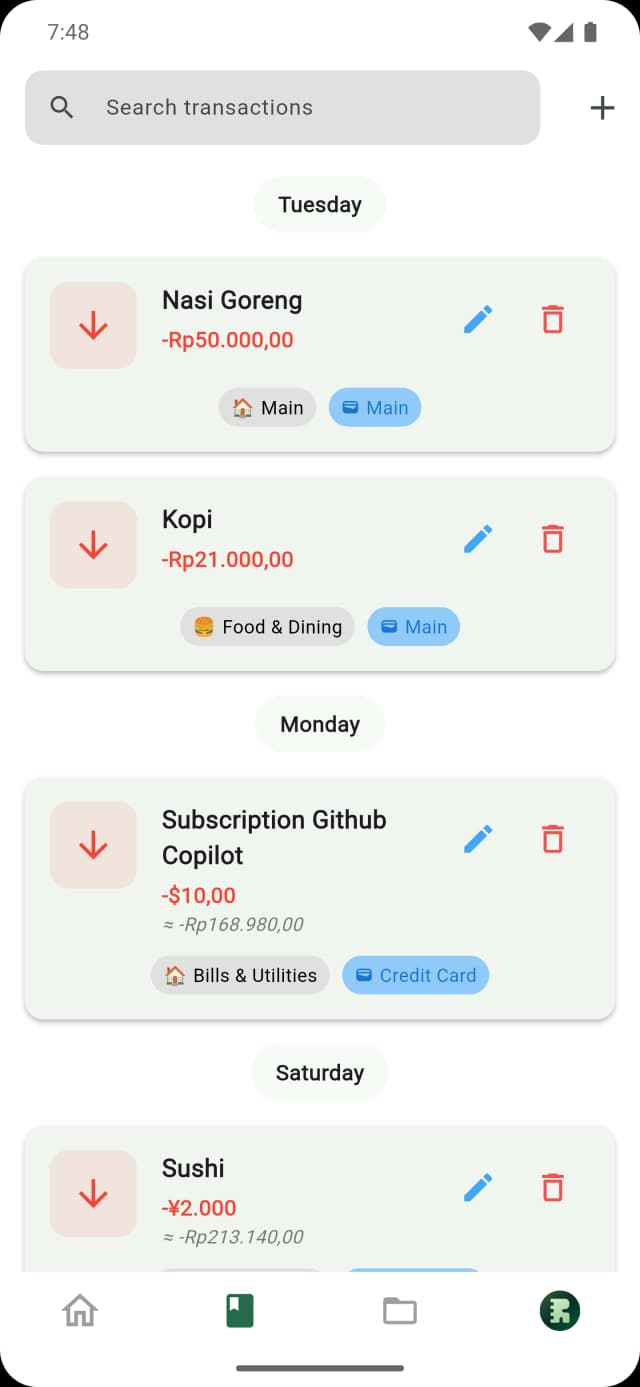Add a new transaction with plus icon
Screen dimensions: 640x1387
pos(602,108)
